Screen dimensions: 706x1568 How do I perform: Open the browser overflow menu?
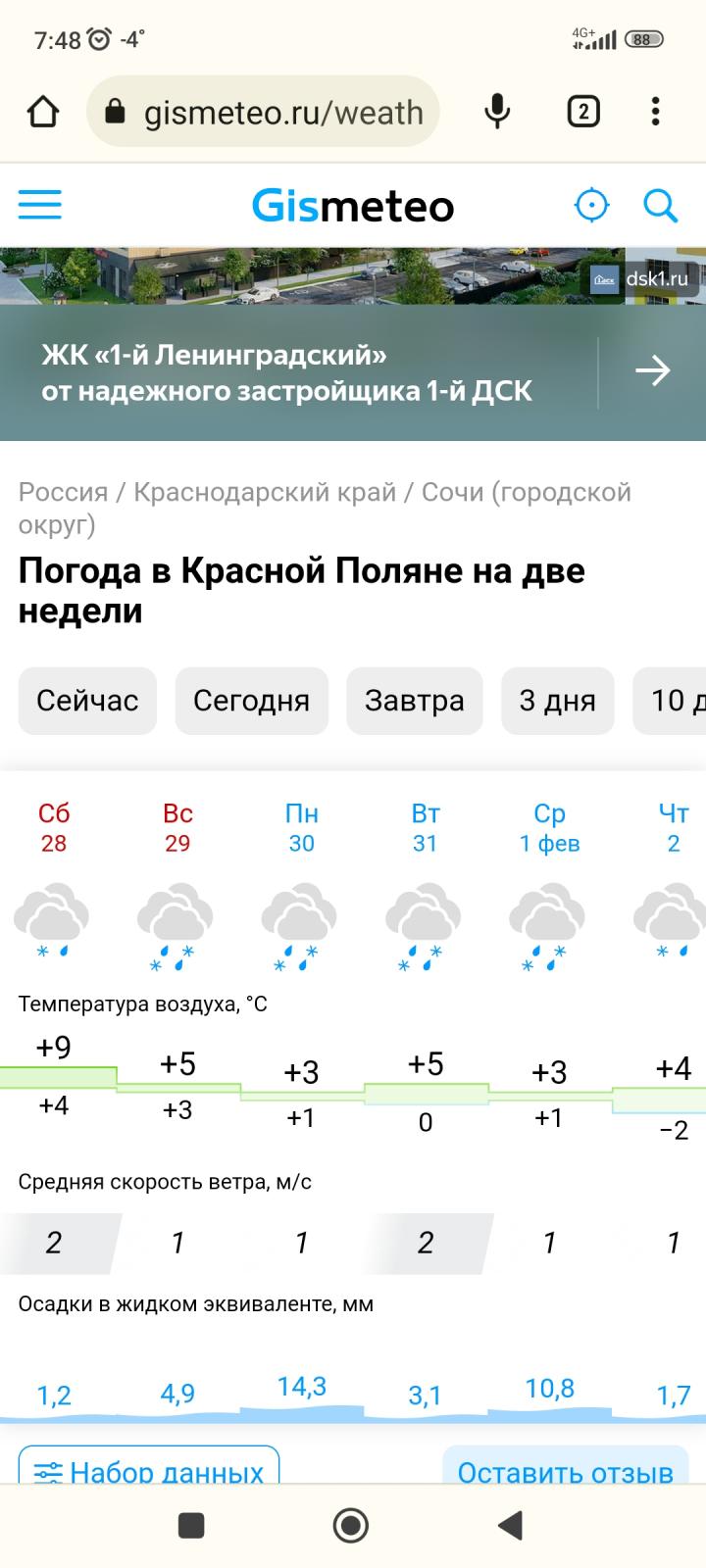pos(656,112)
